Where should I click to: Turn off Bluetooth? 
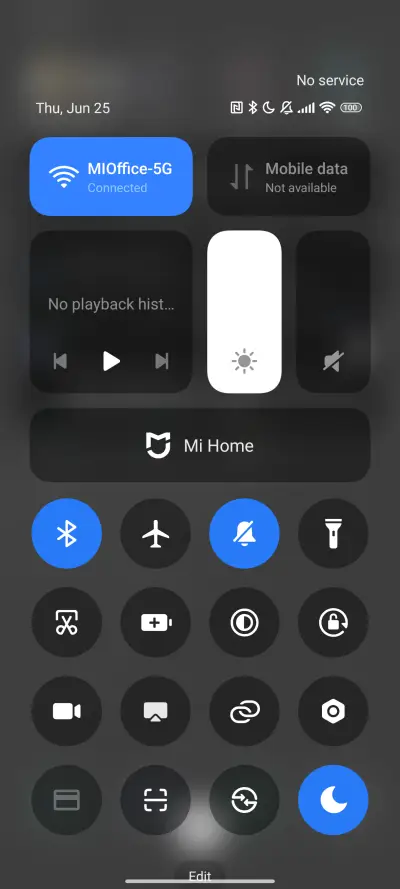(67, 534)
